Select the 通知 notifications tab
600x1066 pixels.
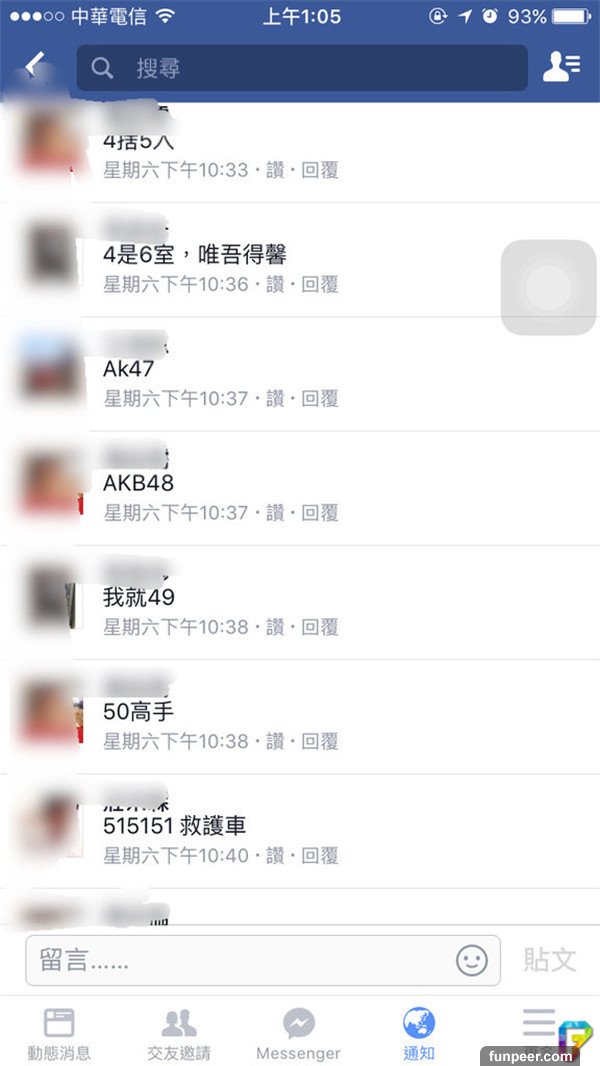tap(419, 1033)
